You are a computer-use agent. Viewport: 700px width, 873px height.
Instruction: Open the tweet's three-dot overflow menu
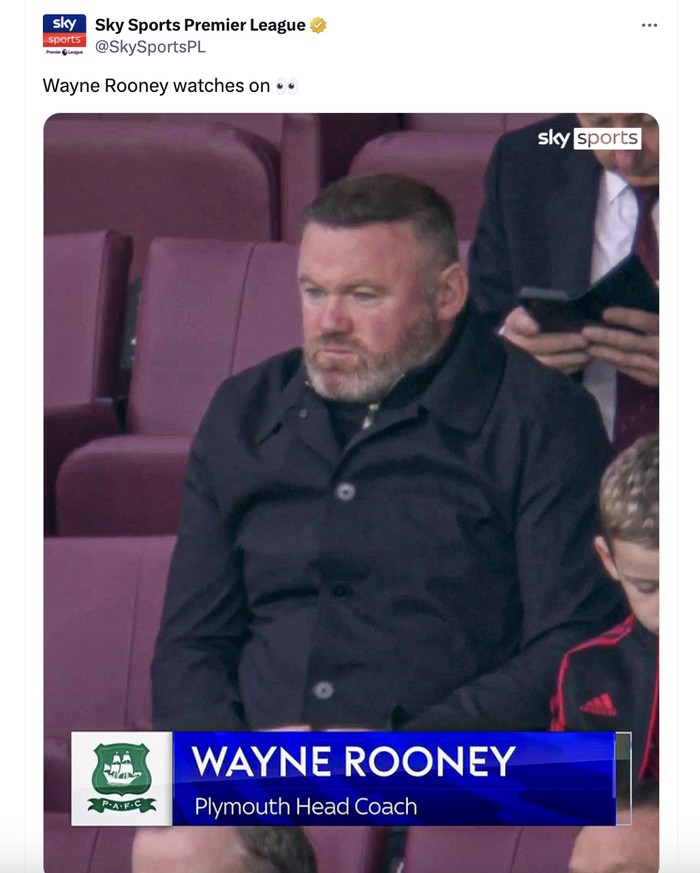(x=650, y=25)
